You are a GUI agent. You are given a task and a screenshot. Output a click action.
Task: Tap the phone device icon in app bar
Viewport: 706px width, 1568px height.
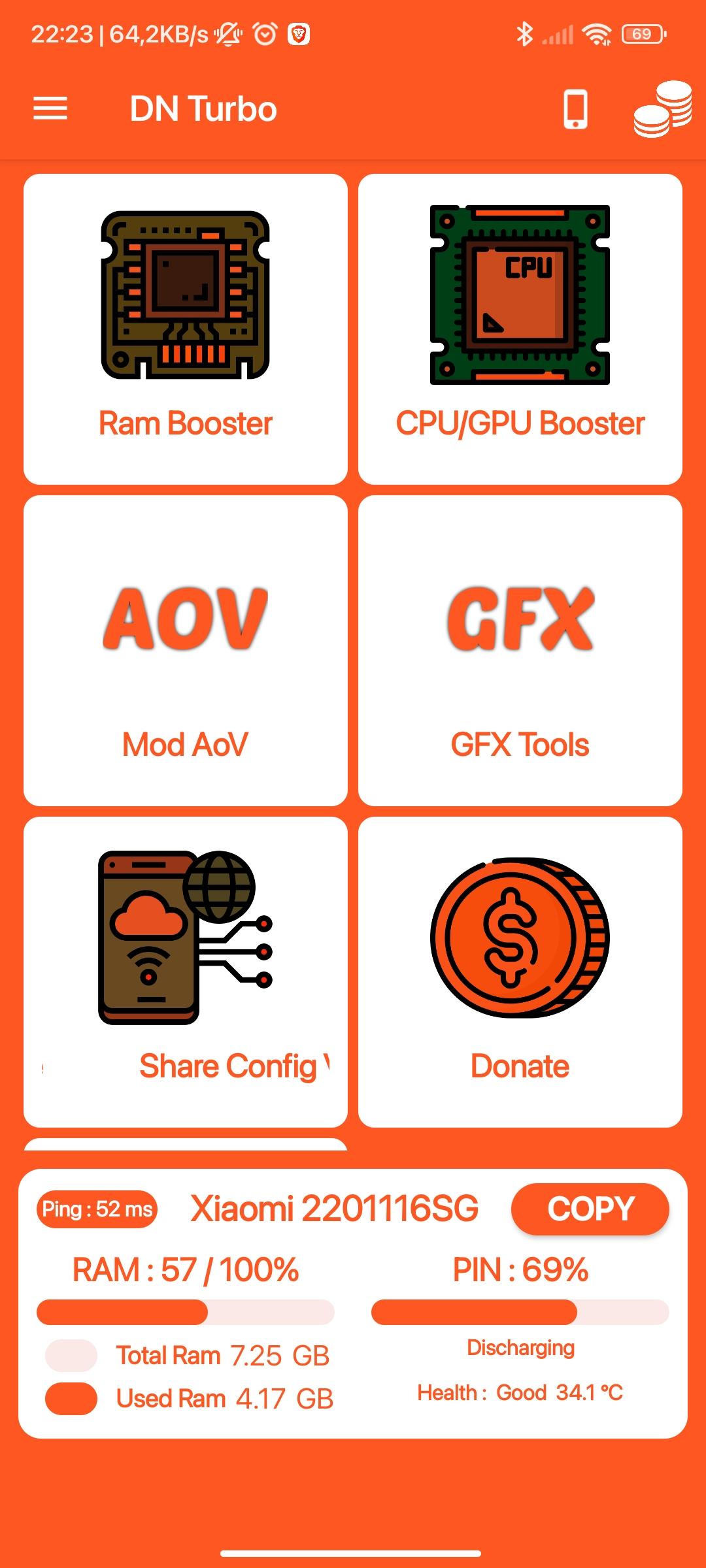click(x=575, y=109)
